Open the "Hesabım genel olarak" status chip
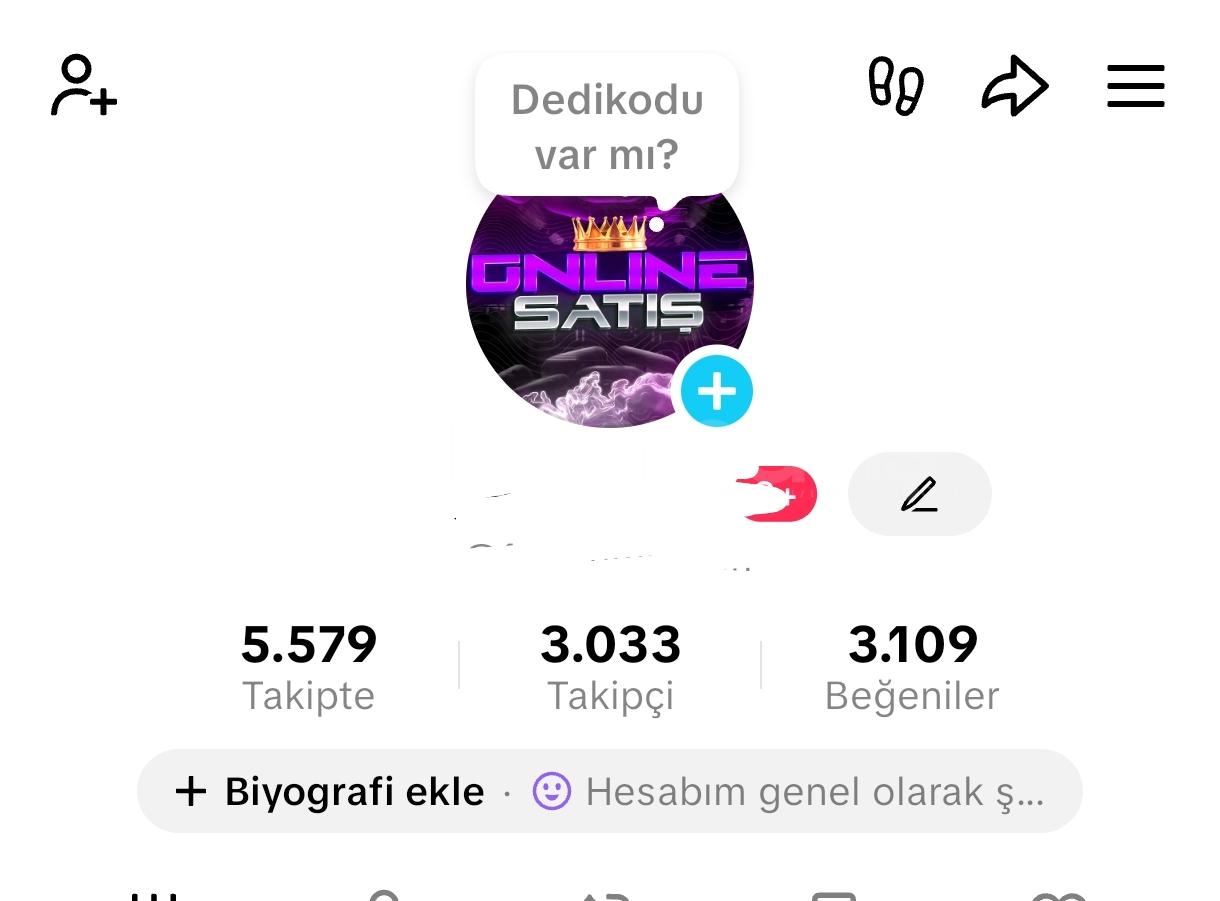The image size is (1220, 901). [790, 792]
